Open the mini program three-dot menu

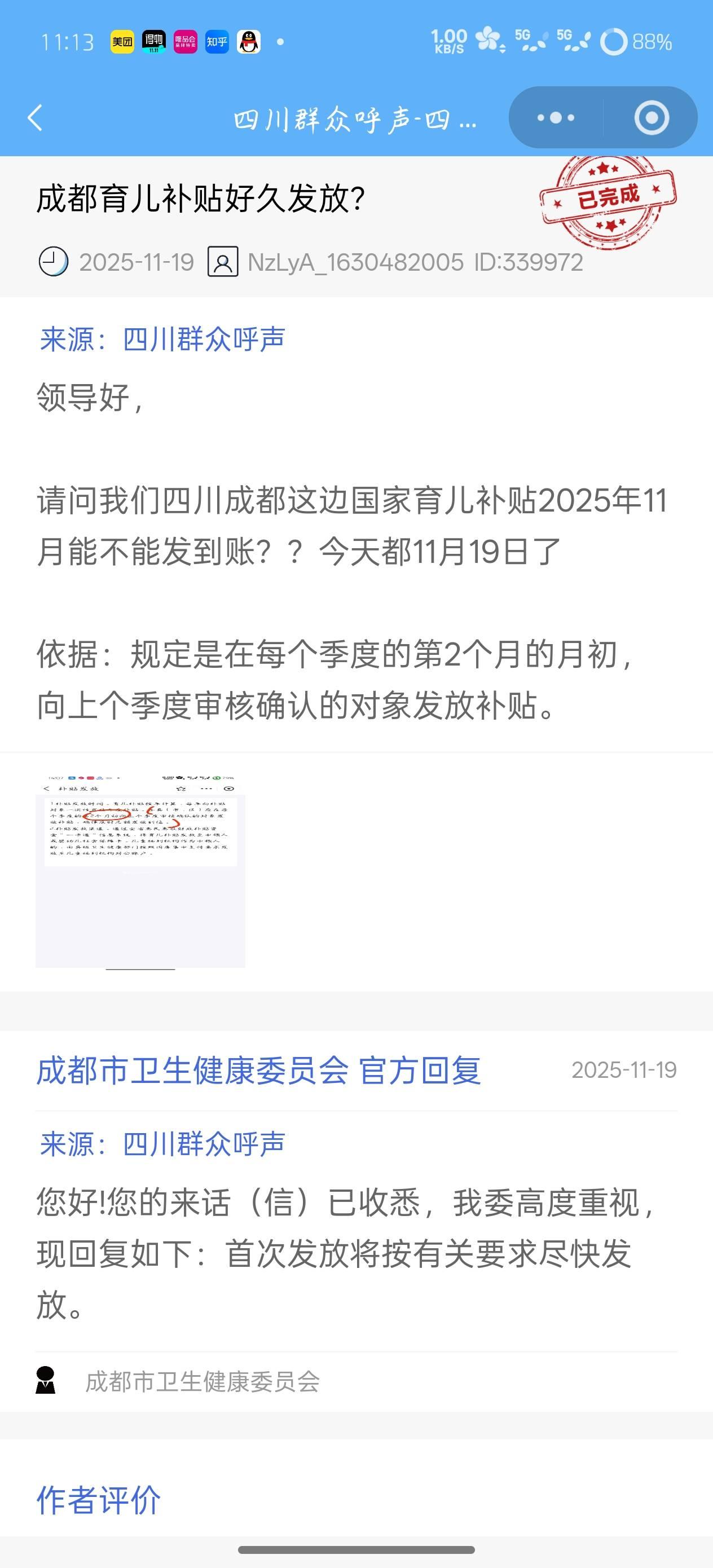555,117
